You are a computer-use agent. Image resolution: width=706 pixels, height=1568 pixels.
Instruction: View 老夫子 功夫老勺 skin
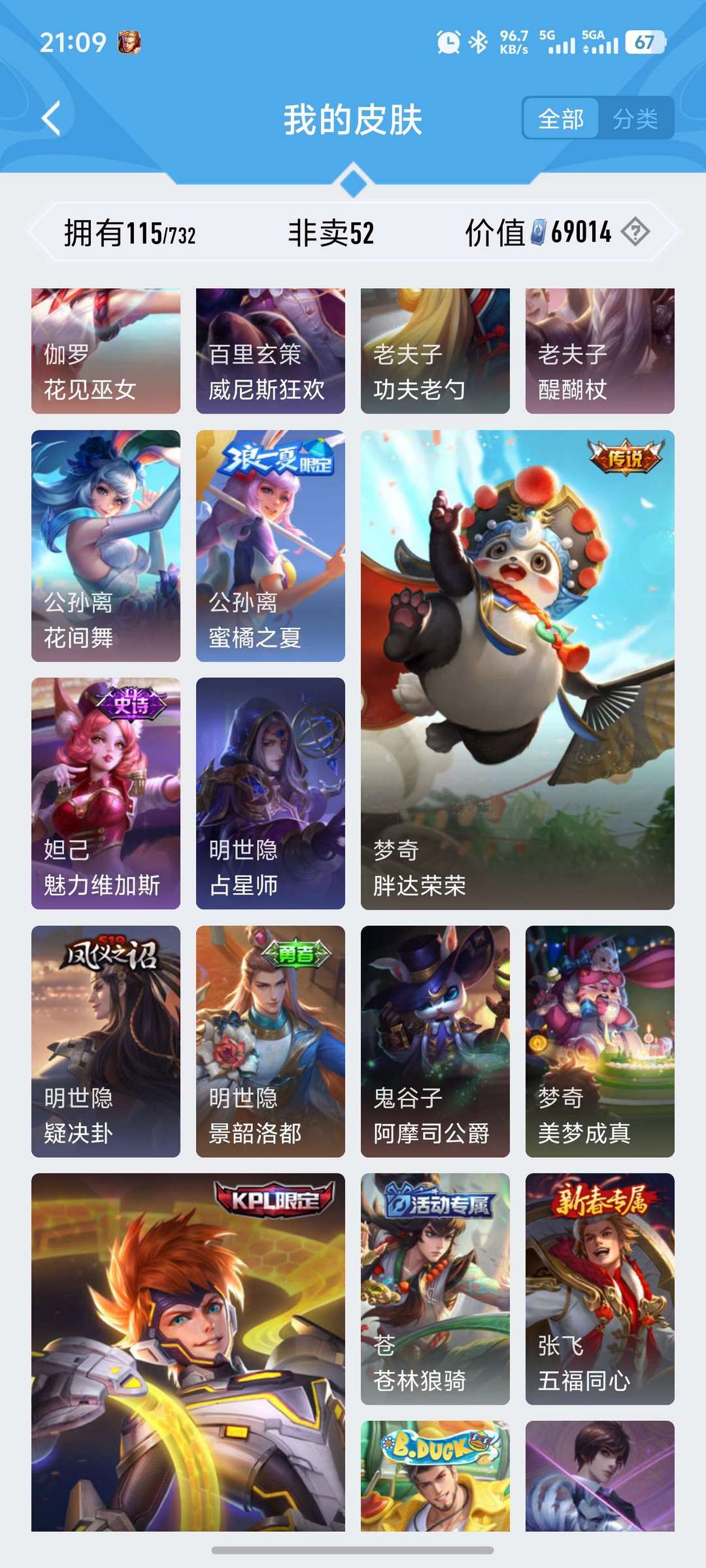tap(435, 351)
